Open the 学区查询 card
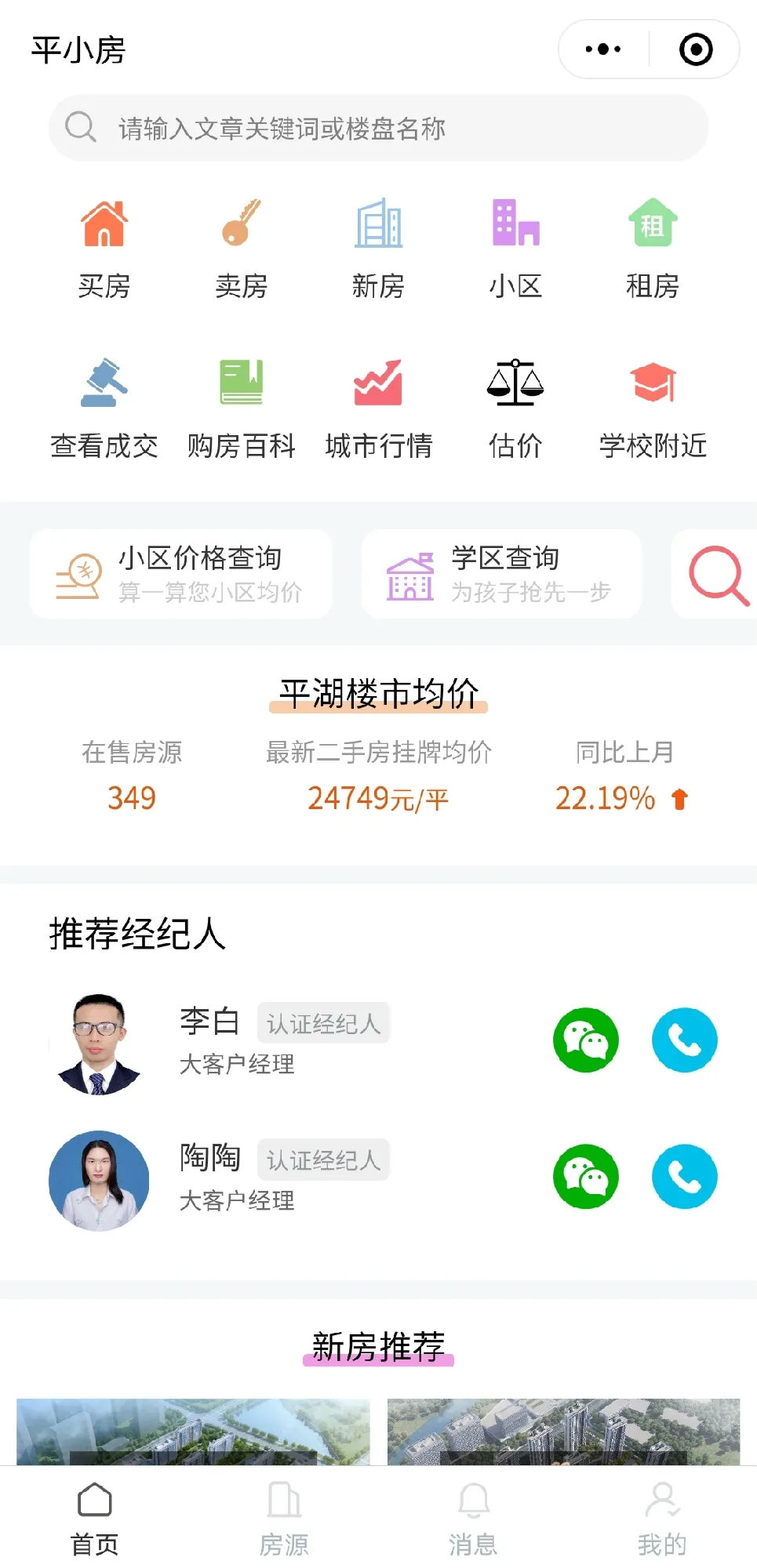Image resolution: width=757 pixels, height=1568 pixels. [501, 574]
